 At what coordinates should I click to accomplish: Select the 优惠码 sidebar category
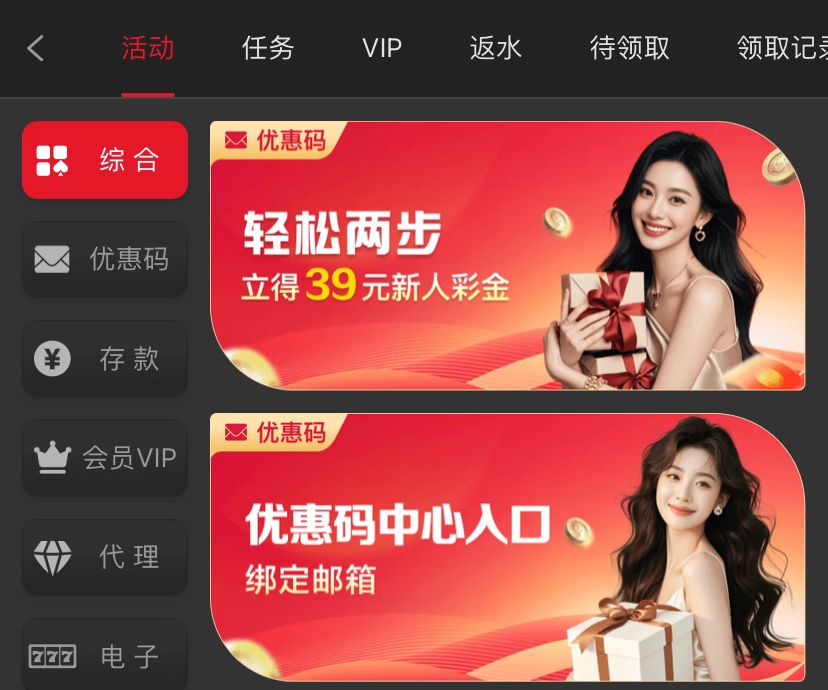pyautogui.click(x=105, y=259)
